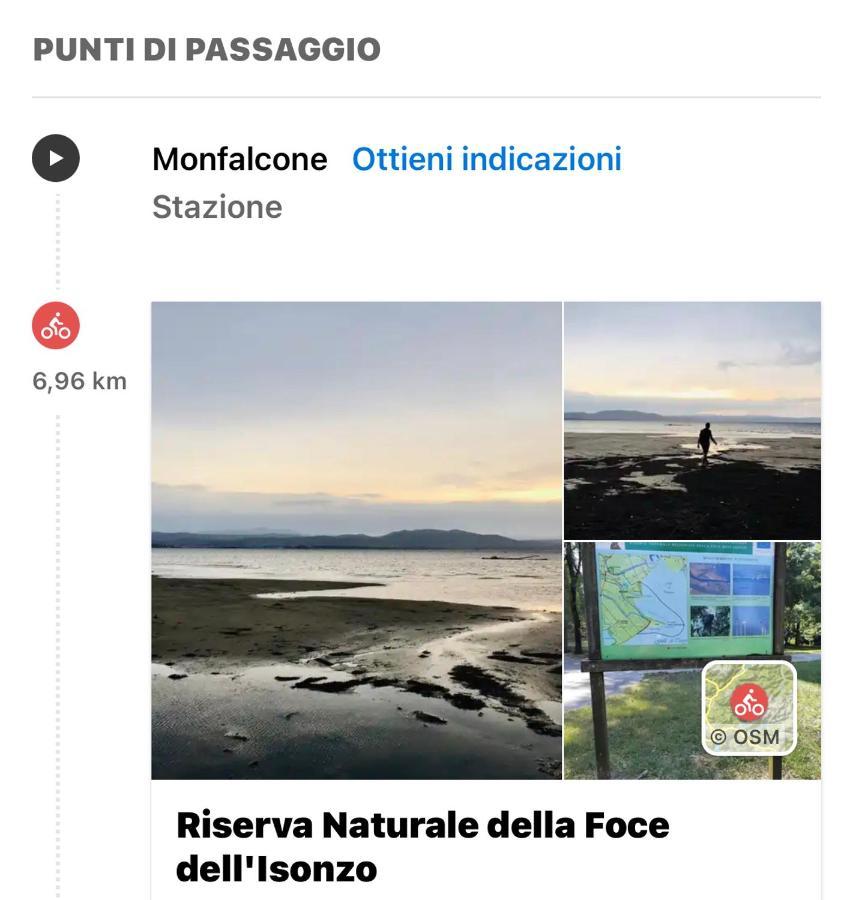853x900 pixels.
Task: Open the OSM map thumbnail
Action: click(x=748, y=708)
